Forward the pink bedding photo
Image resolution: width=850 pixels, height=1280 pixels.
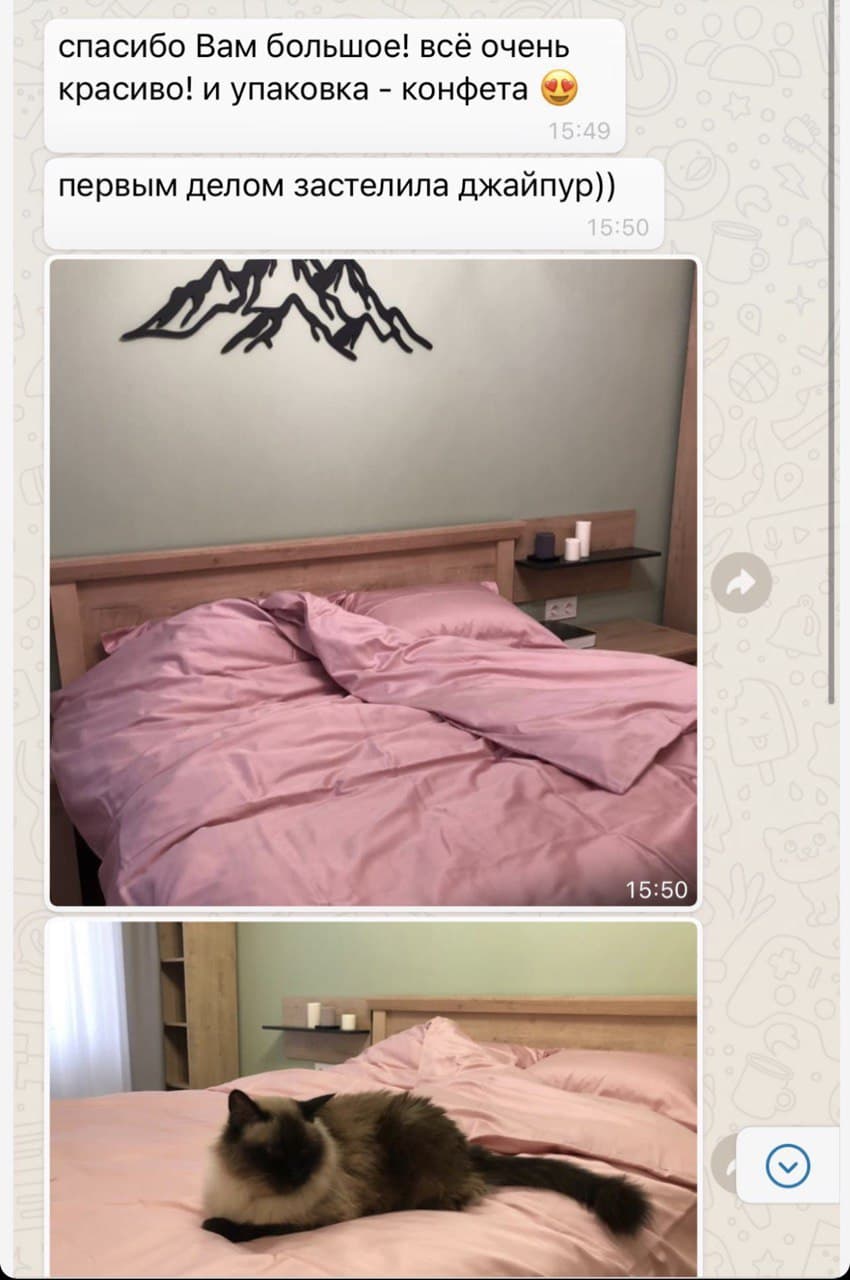pyautogui.click(x=741, y=582)
